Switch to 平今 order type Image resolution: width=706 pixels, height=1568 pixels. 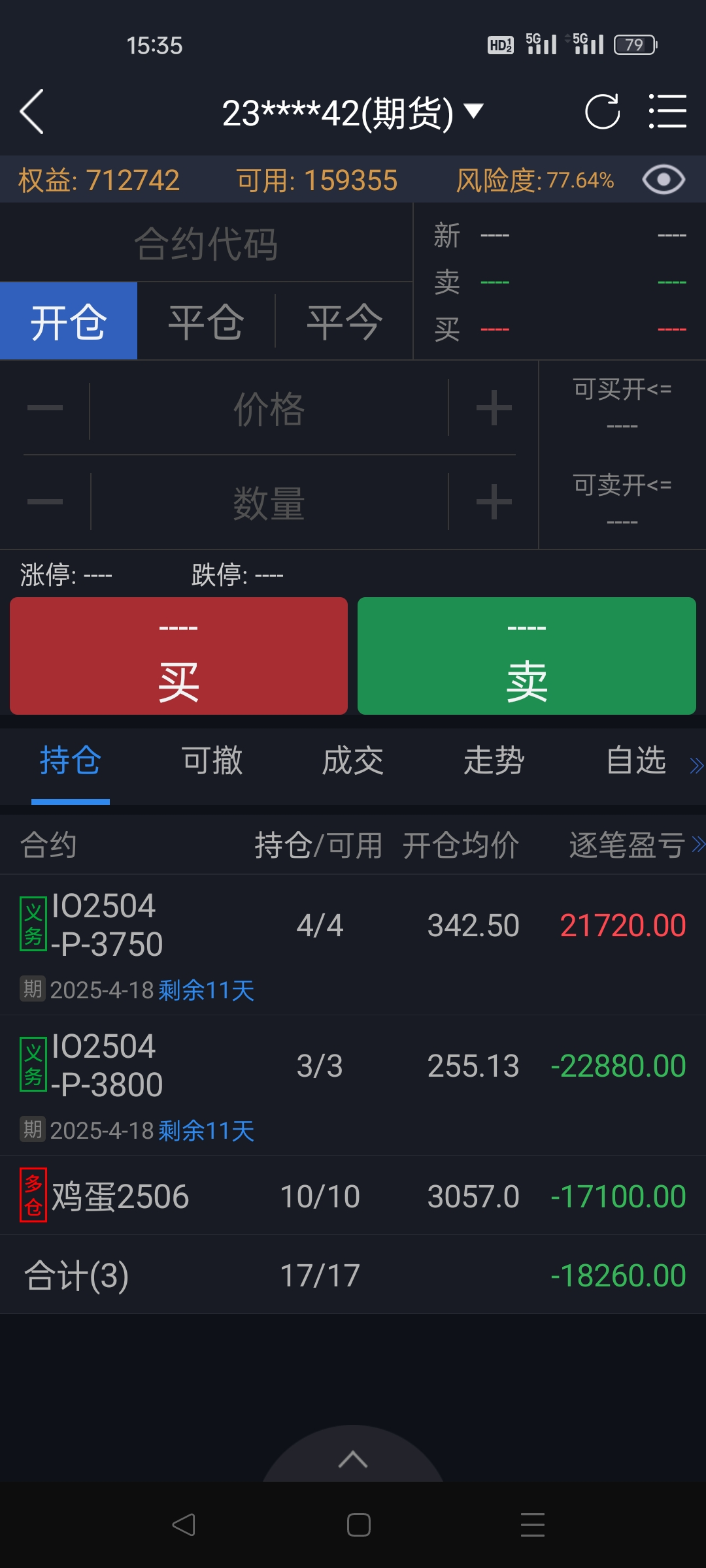344,321
